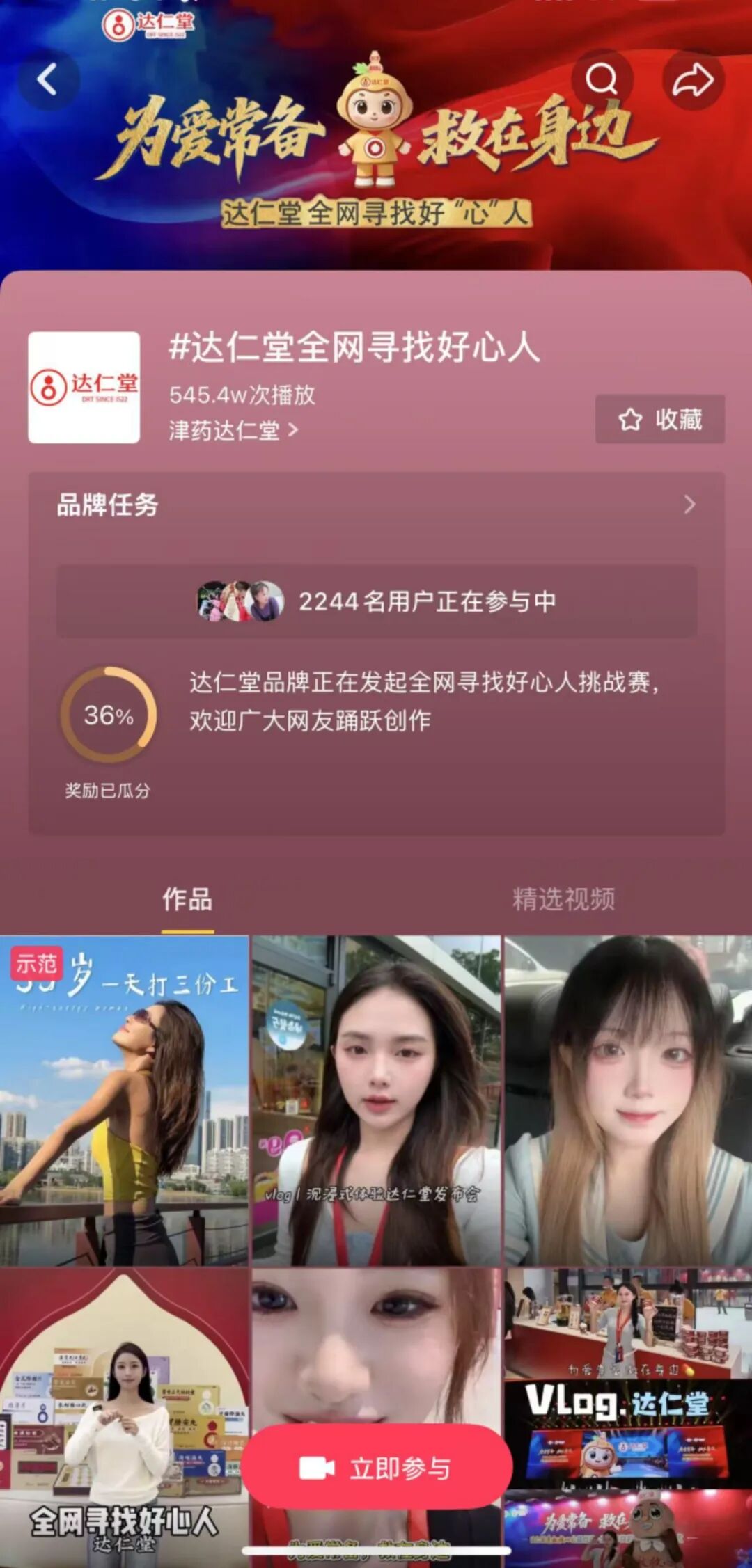The height and width of the screenshot is (1568, 752).
Task: Go back using the top-left arrow
Action: coord(47,79)
